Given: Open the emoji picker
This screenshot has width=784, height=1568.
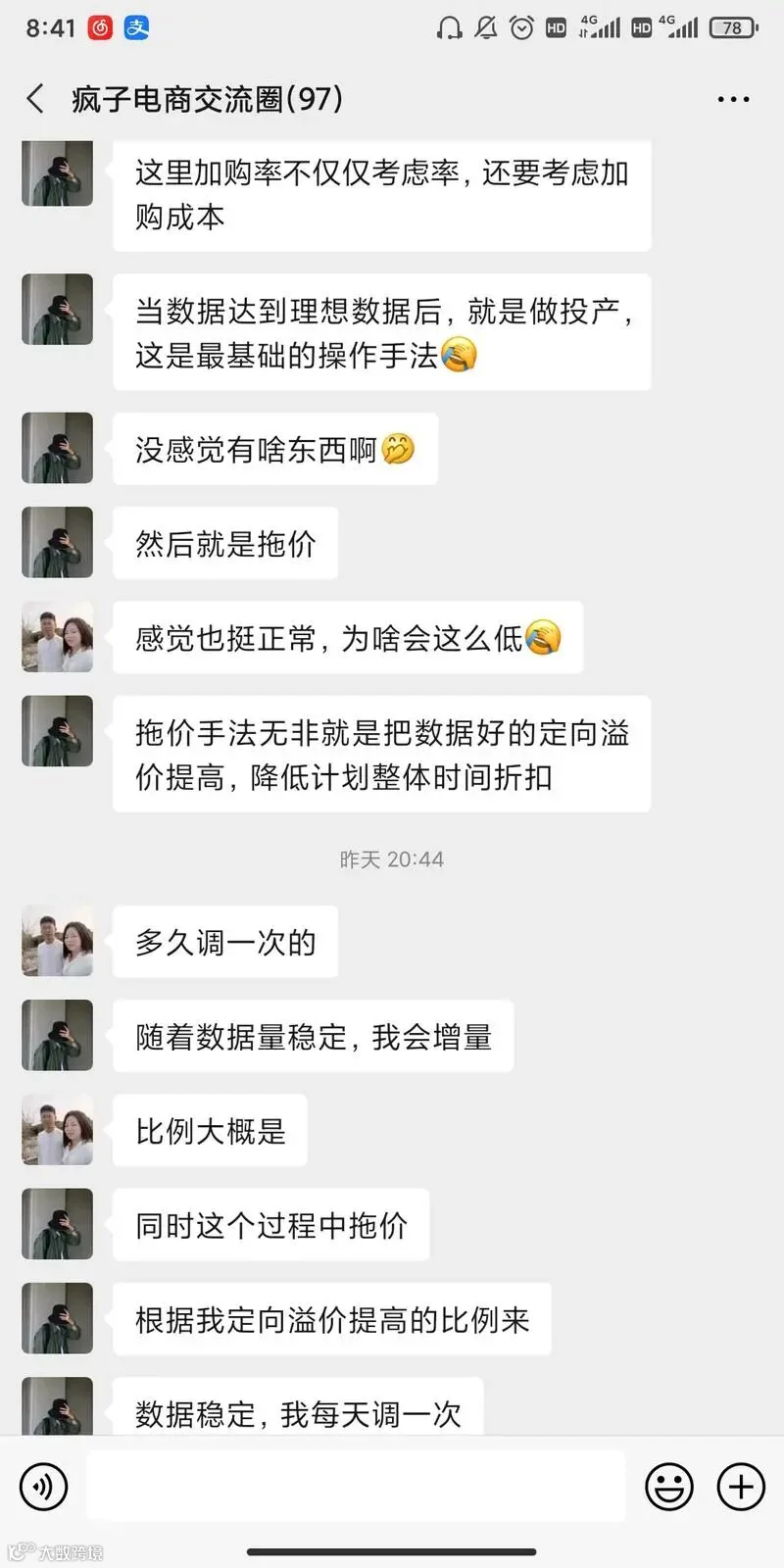Looking at the screenshot, I should click(x=669, y=1487).
